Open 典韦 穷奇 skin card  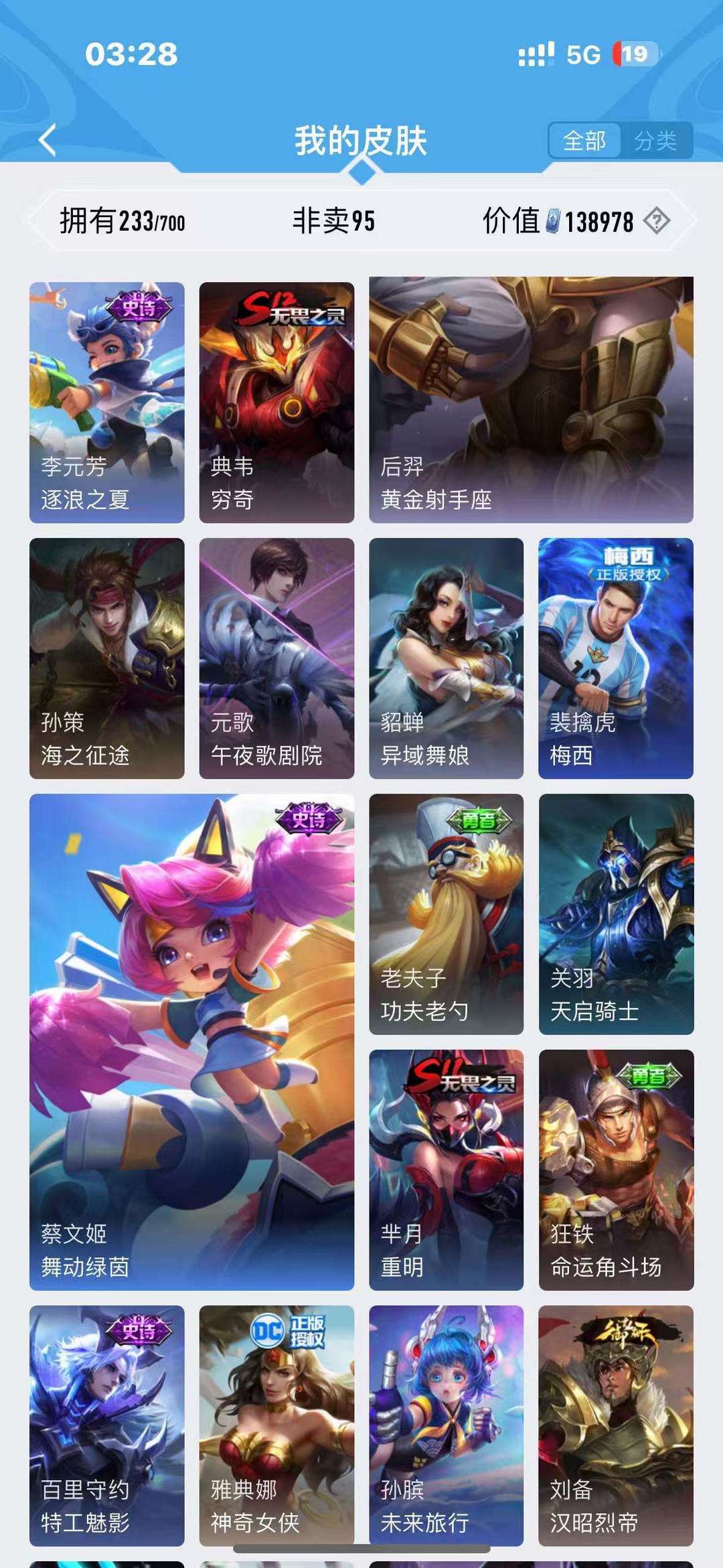click(x=276, y=403)
